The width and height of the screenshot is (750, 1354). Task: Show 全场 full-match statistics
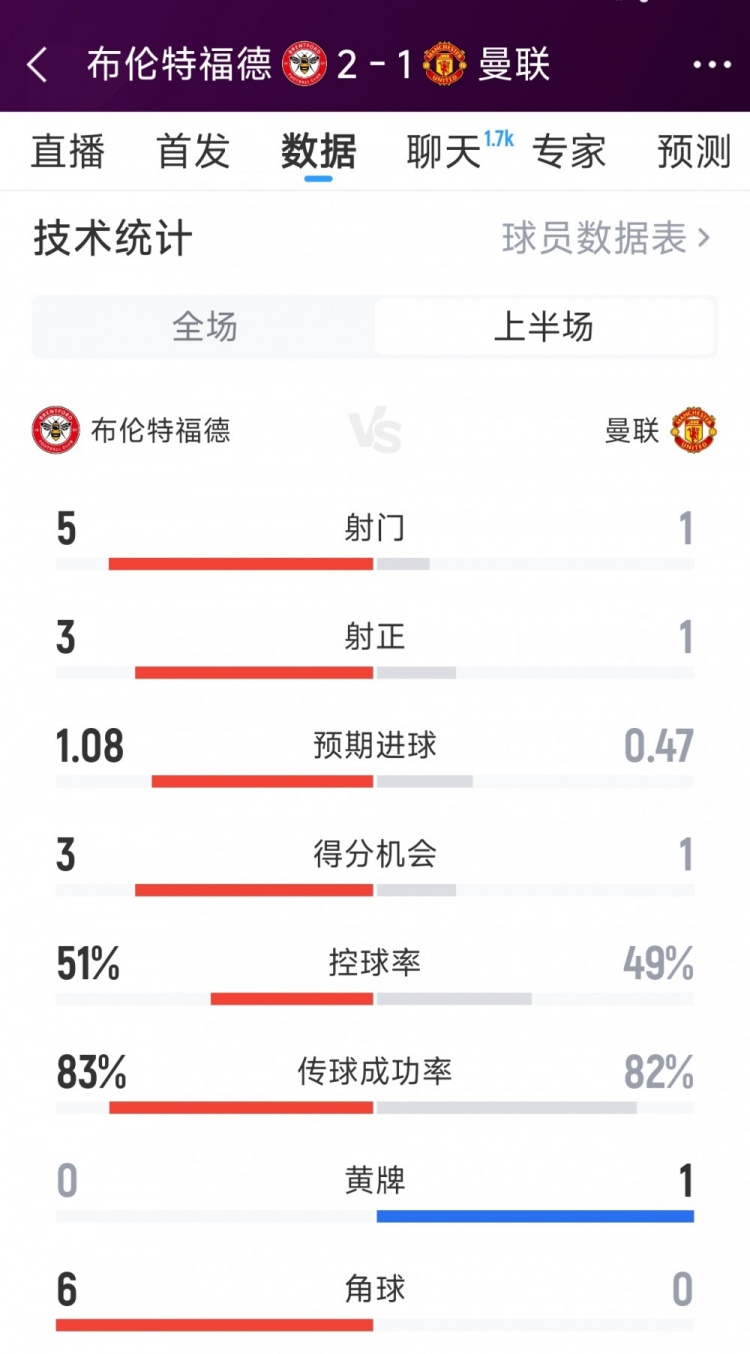pos(205,327)
